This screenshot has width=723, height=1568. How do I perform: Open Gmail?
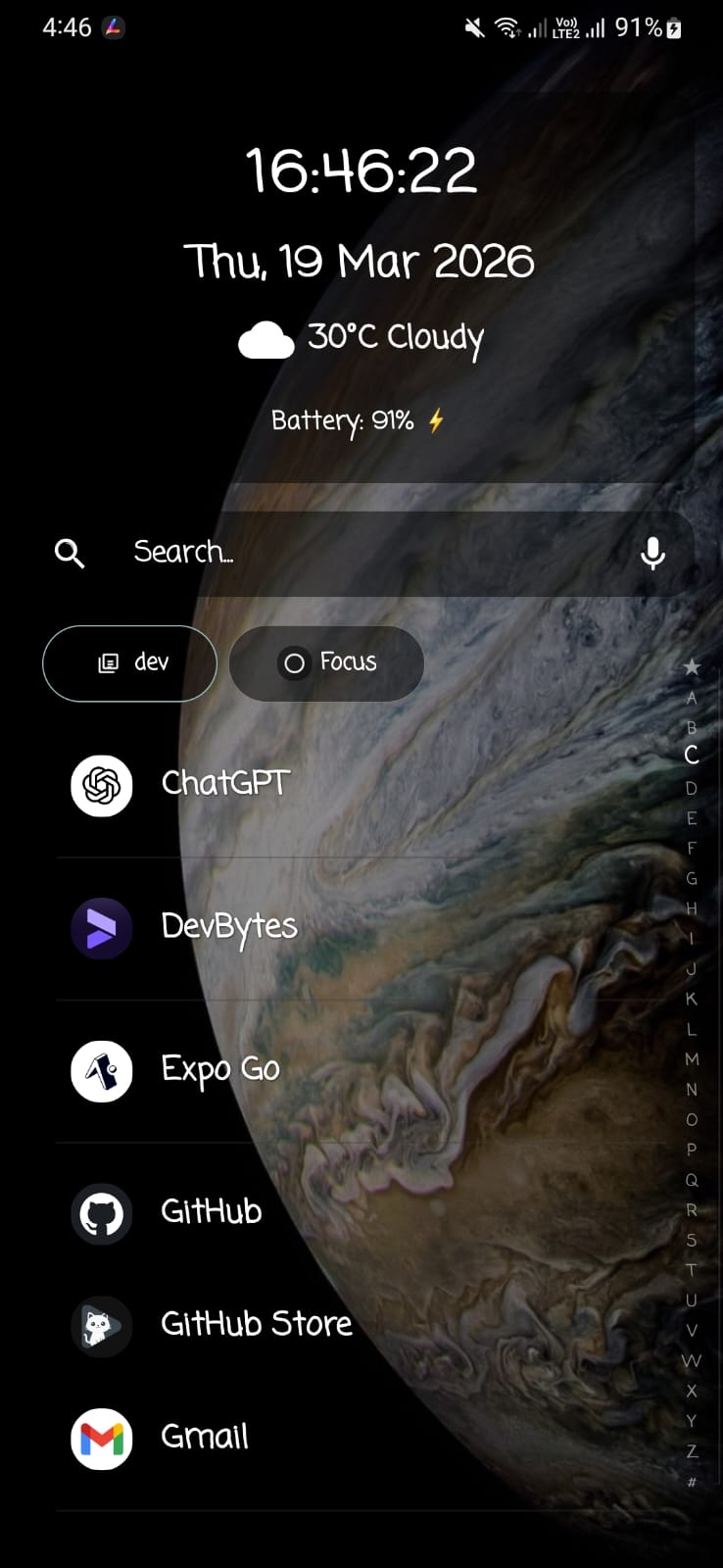tap(204, 1438)
